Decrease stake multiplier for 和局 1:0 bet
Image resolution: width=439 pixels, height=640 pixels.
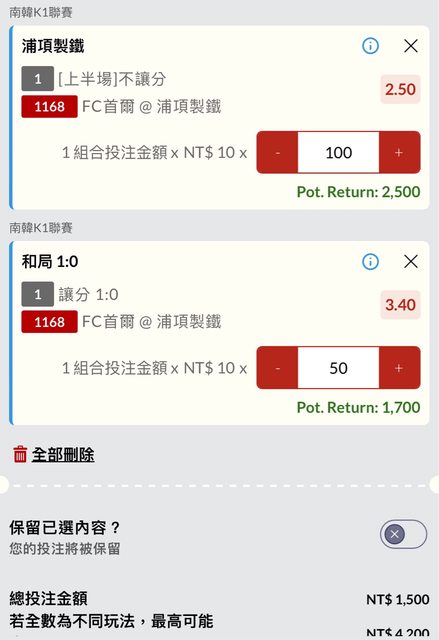pyautogui.click(x=277, y=368)
